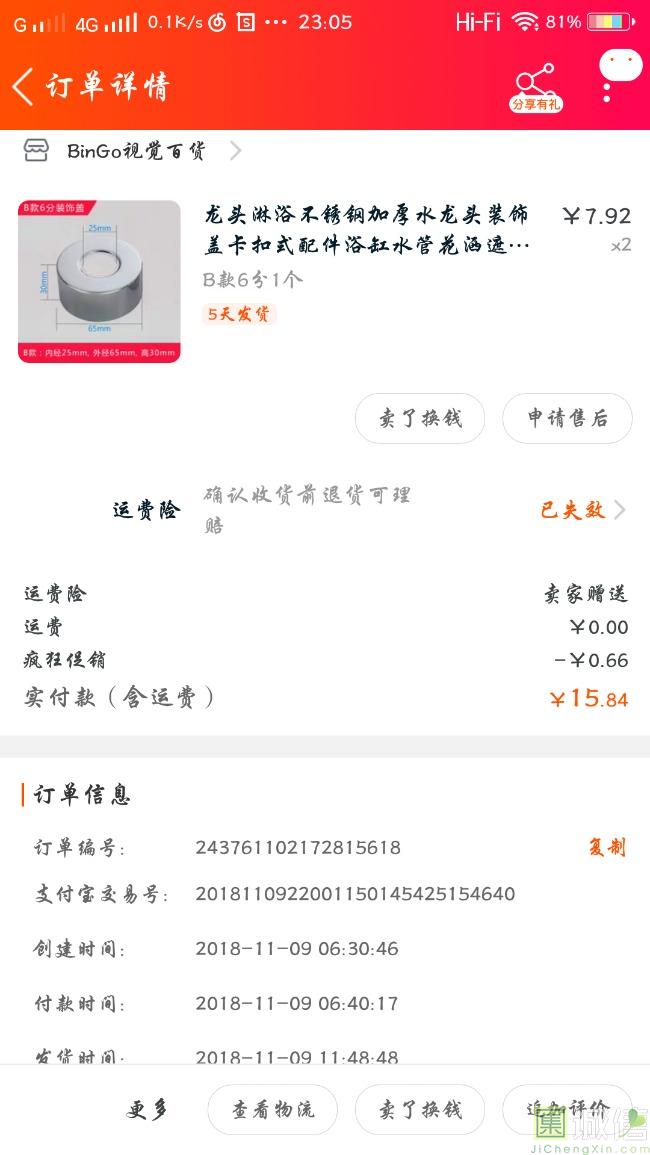Tap 追加评价 to add a follow-up review
This screenshot has width=650, height=1155.
pos(567,1109)
